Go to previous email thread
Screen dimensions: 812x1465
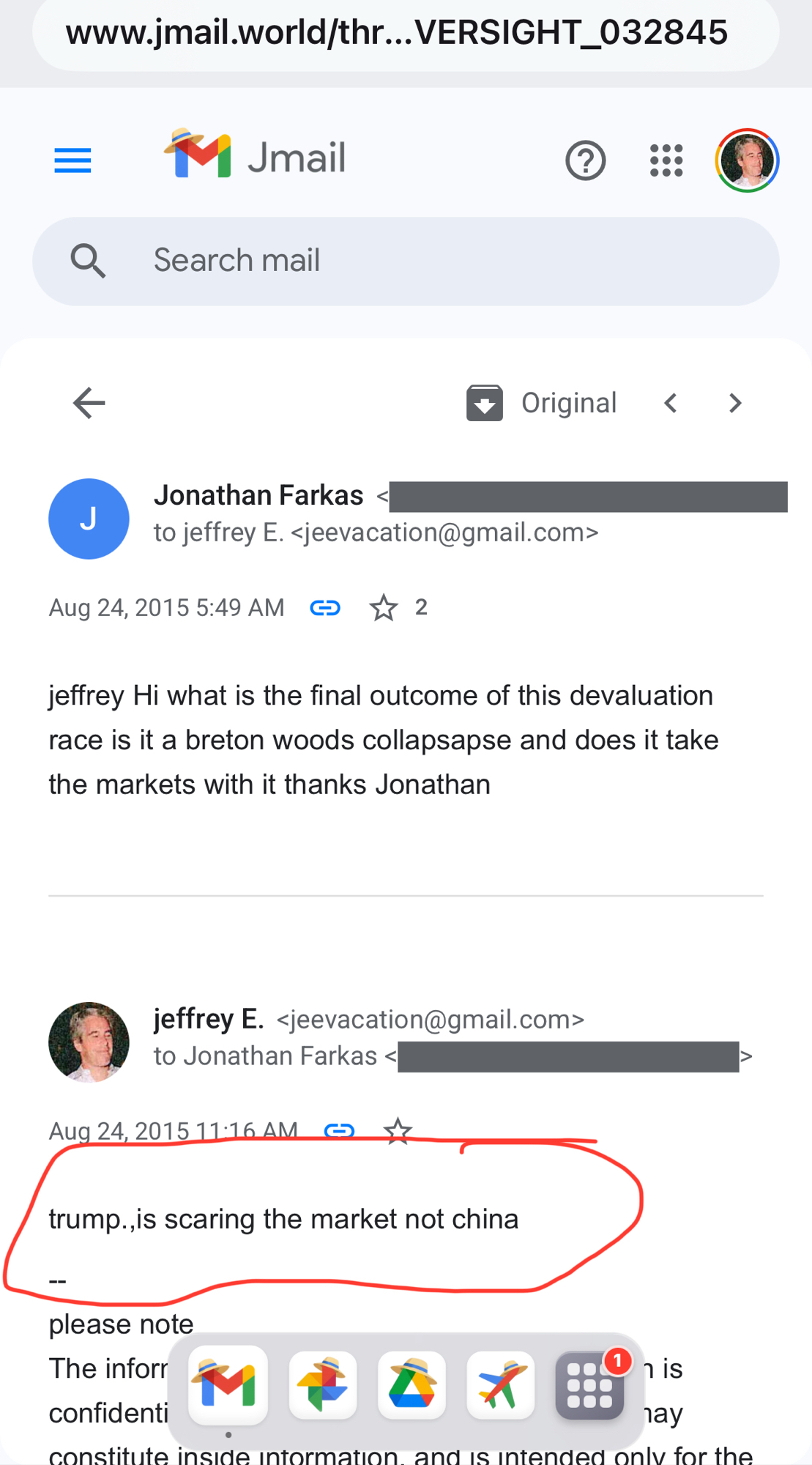[x=670, y=403]
